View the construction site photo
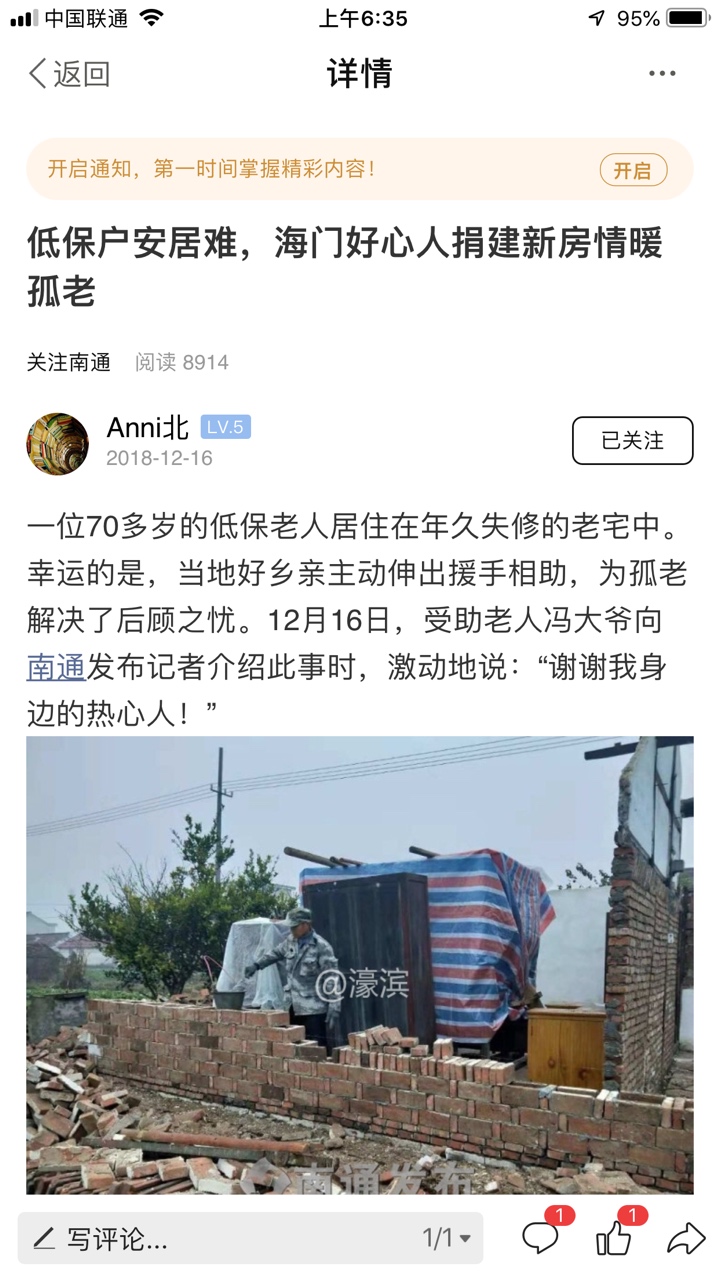Viewport: 720px width, 1280px height. pos(360,965)
